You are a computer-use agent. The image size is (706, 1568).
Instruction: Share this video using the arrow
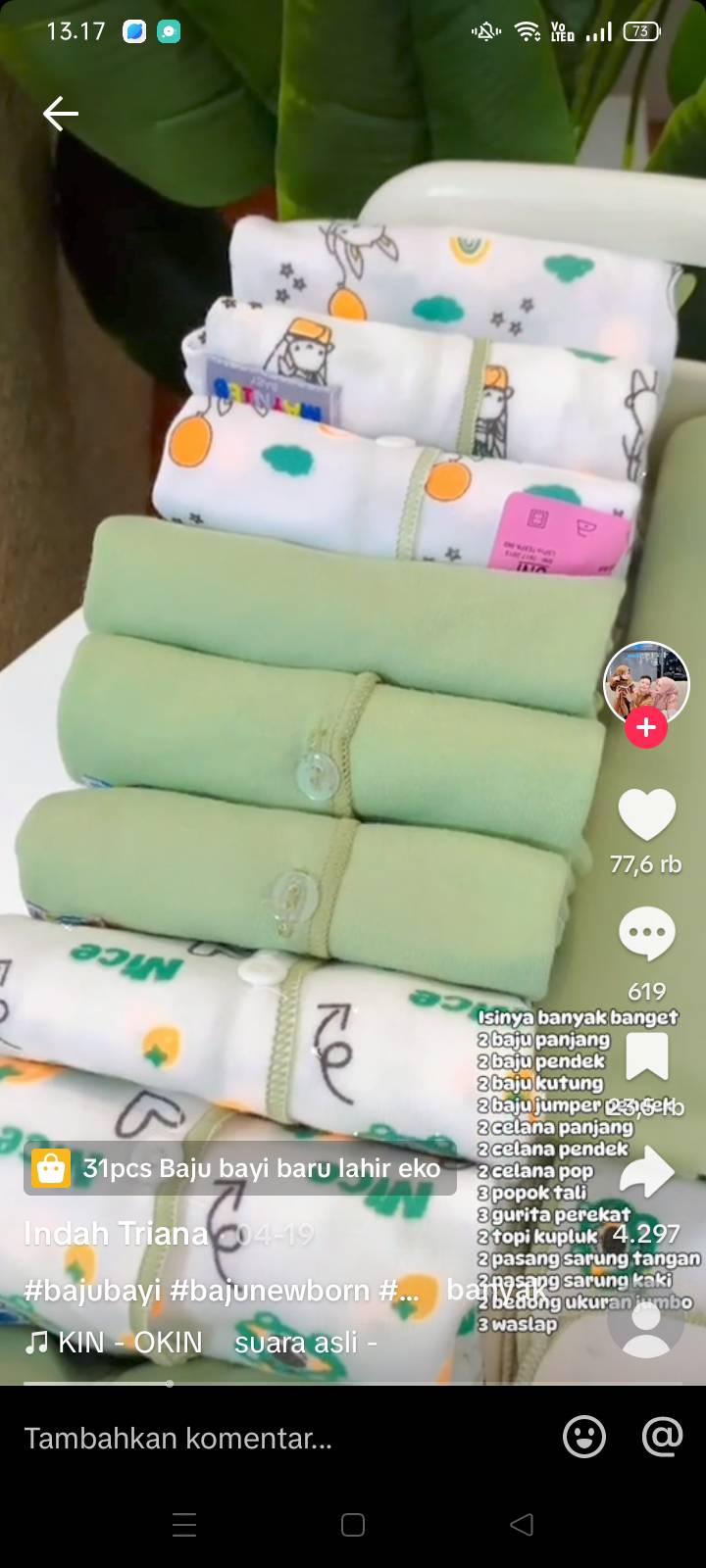[647, 1173]
